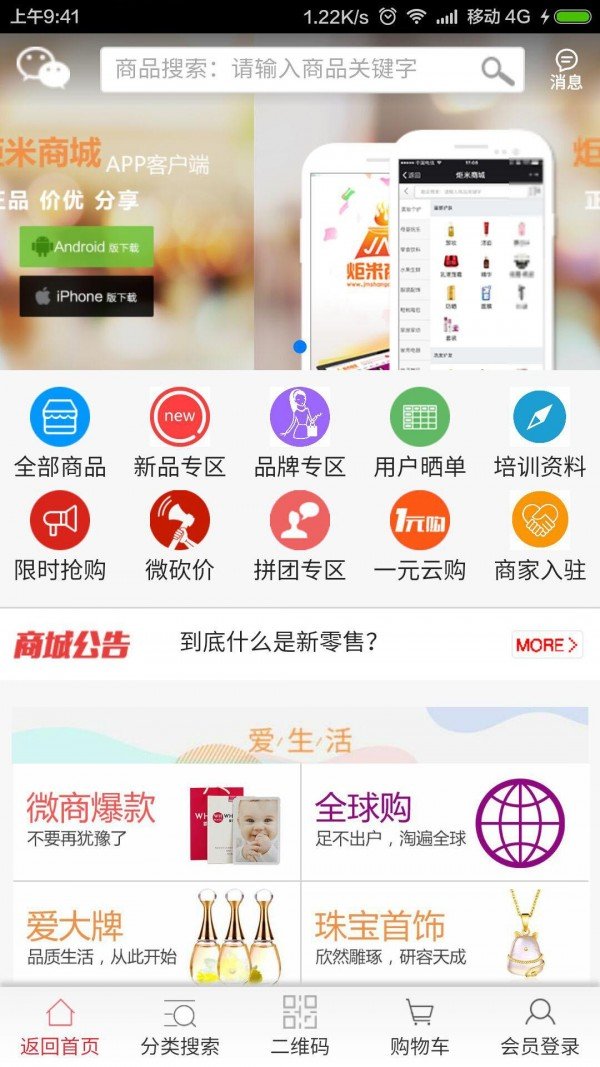Tap MORE next to 商城公告
The image size is (600, 1067).
(x=547, y=645)
